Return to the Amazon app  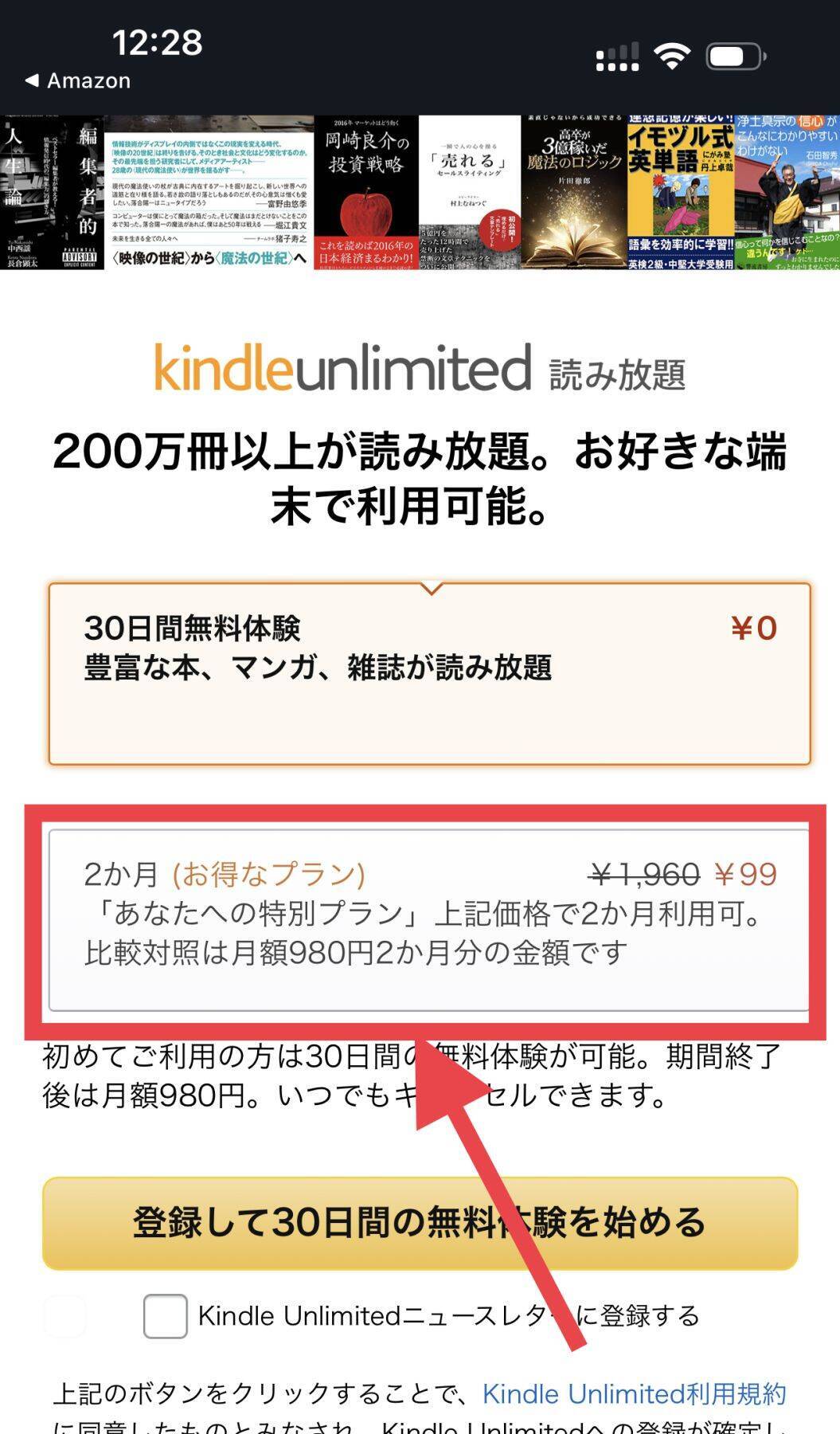(x=78, y=80)
